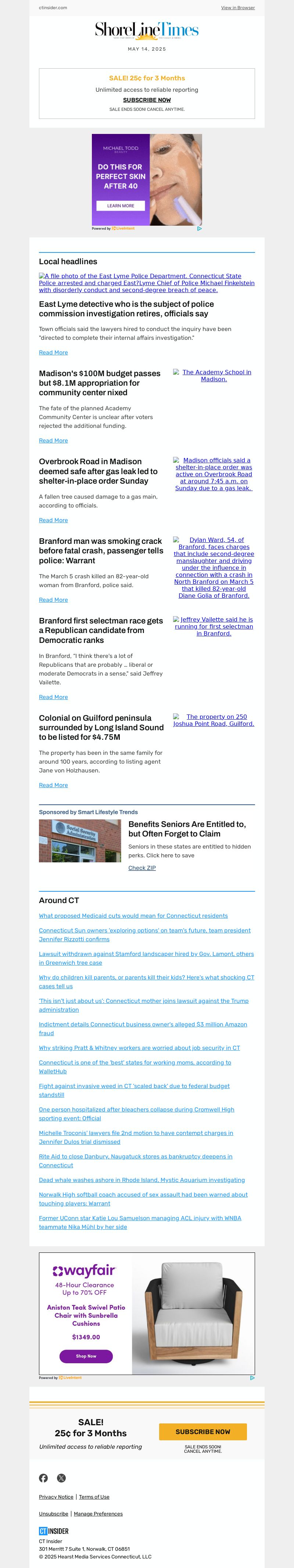The width and height of the screenshot is (294, 1568).
Task: Open the View in Browser link
Action: click(238, 8)
